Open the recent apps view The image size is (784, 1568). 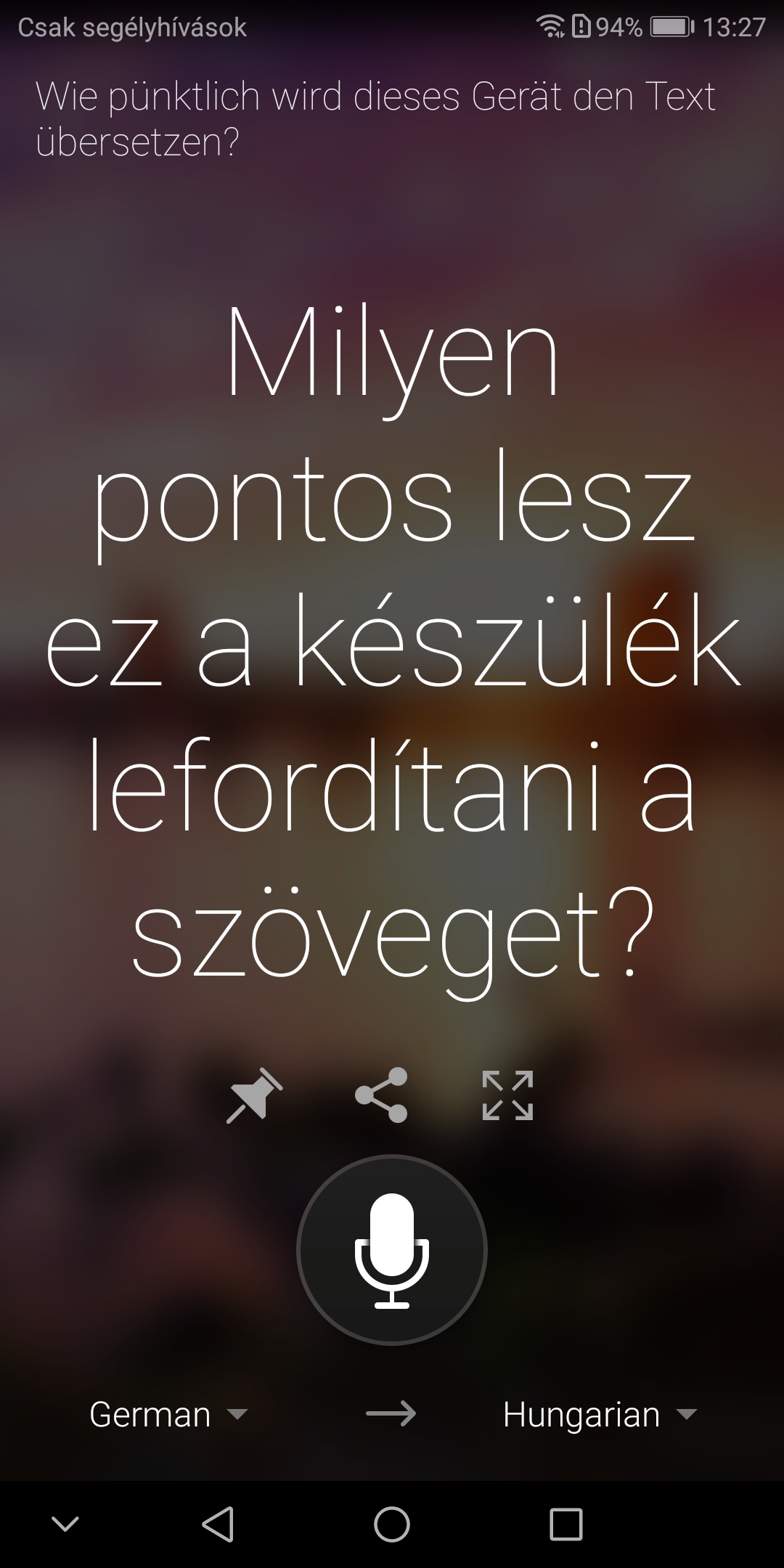point(566,1524)
